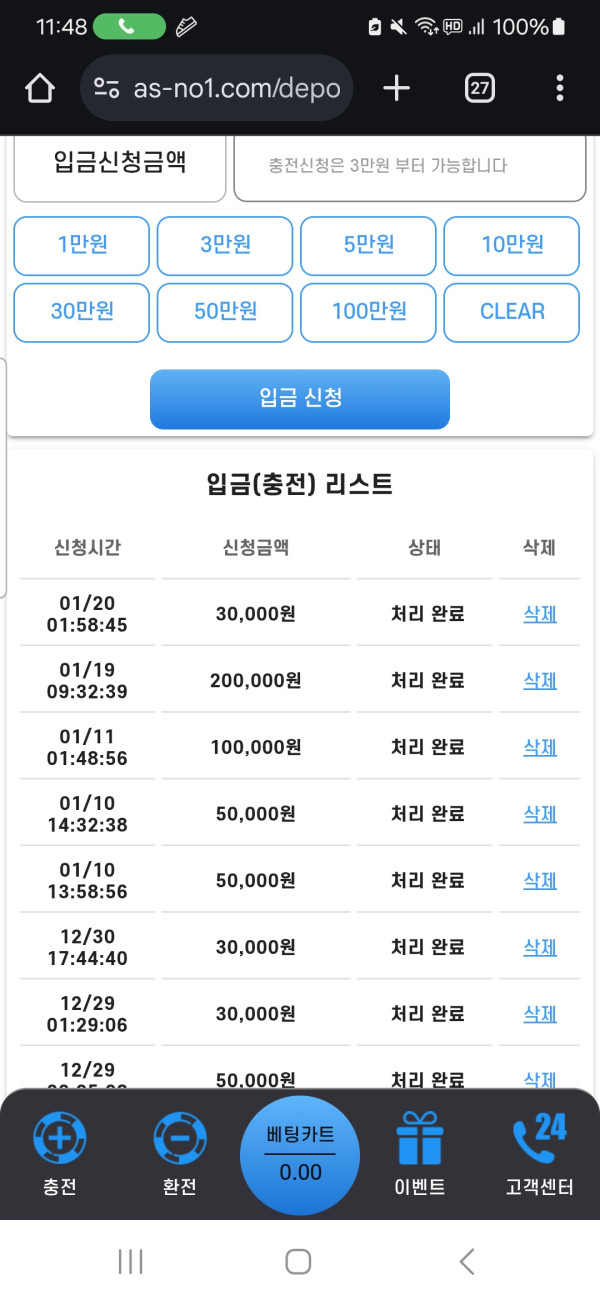Viewport: 600px width, 1300px height.
Task: Delete the 200,000원 deposit entry
Action: 540,681
